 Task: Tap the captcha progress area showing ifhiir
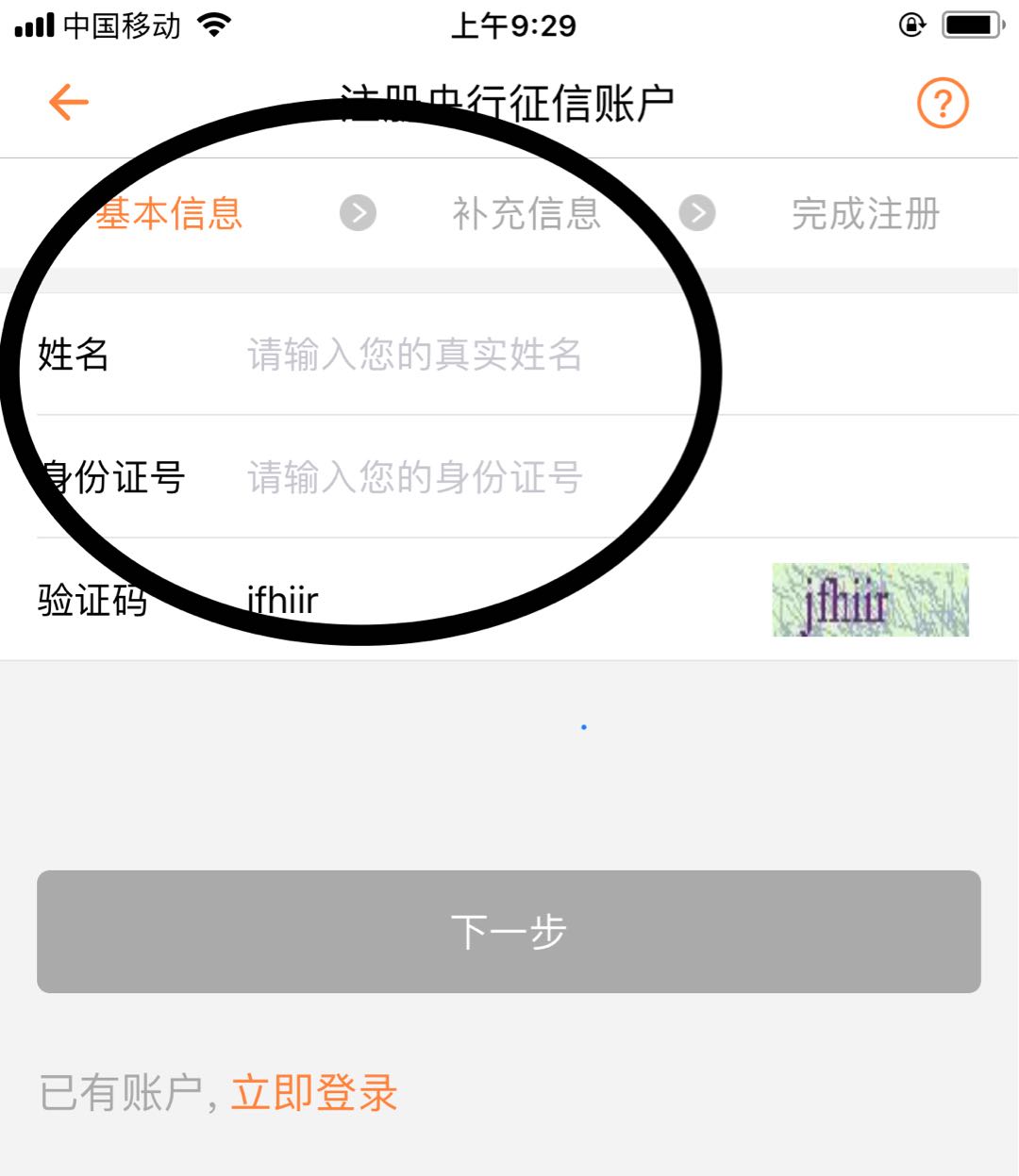[281, 600]
